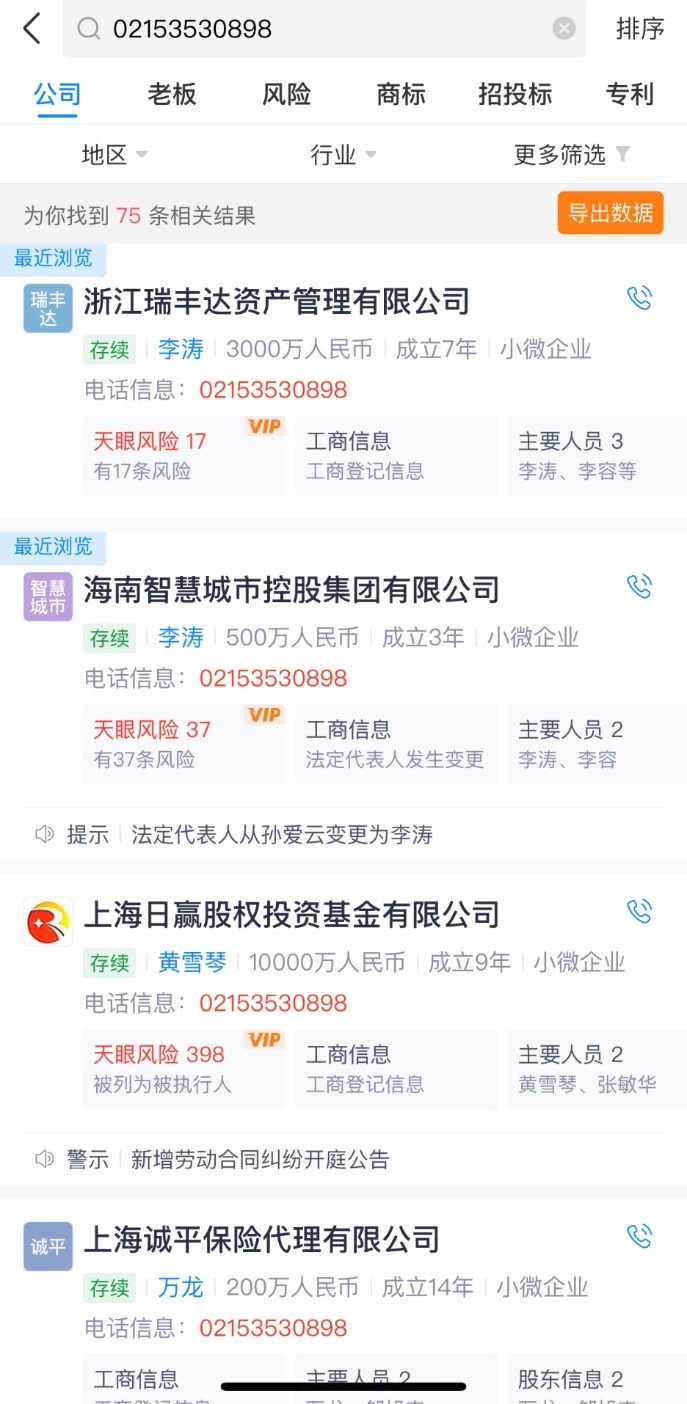Clear the search query text
This screenshot has width=687, height=1404.
[x=564, y=29]
